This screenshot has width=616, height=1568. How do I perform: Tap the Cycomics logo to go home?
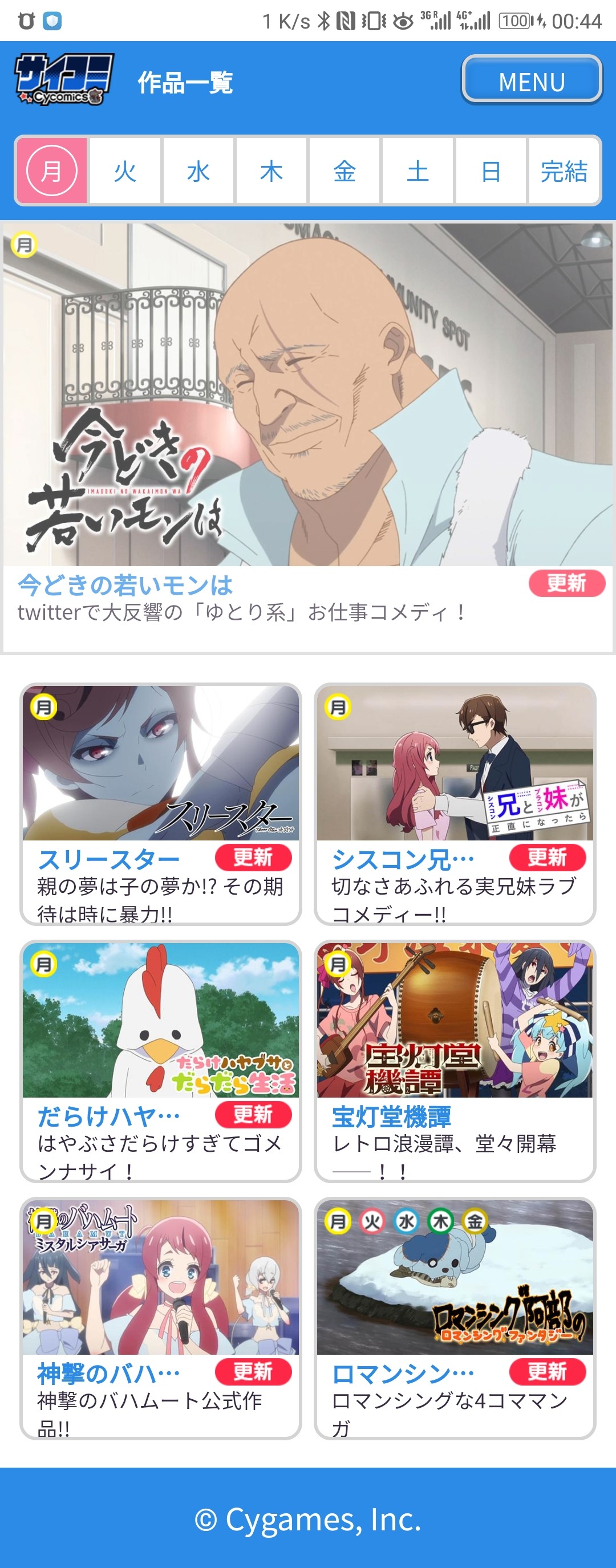click(64, 80)
